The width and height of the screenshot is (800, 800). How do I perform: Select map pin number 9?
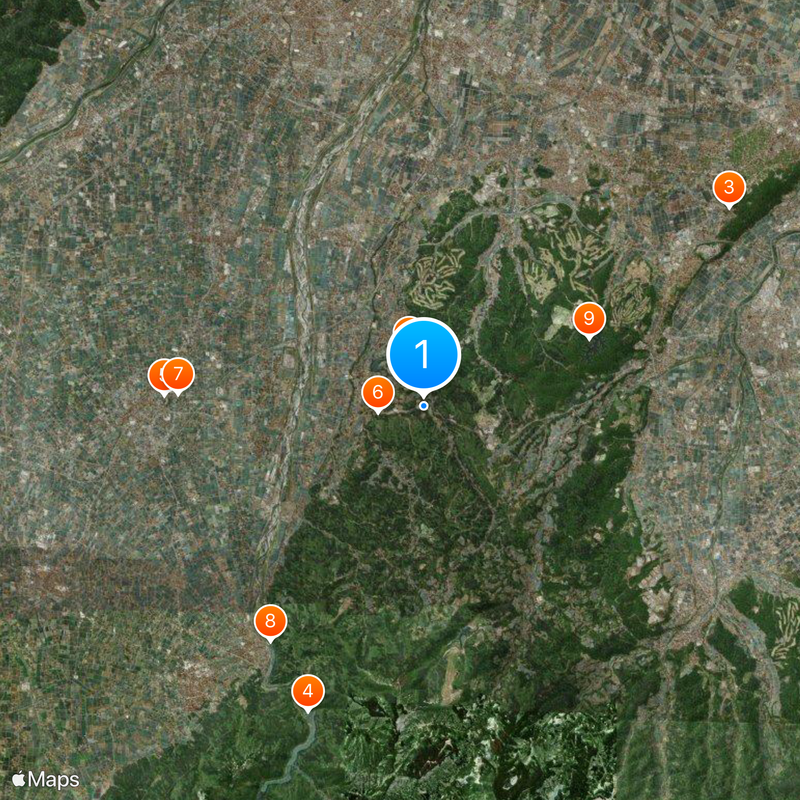(588, 319)
